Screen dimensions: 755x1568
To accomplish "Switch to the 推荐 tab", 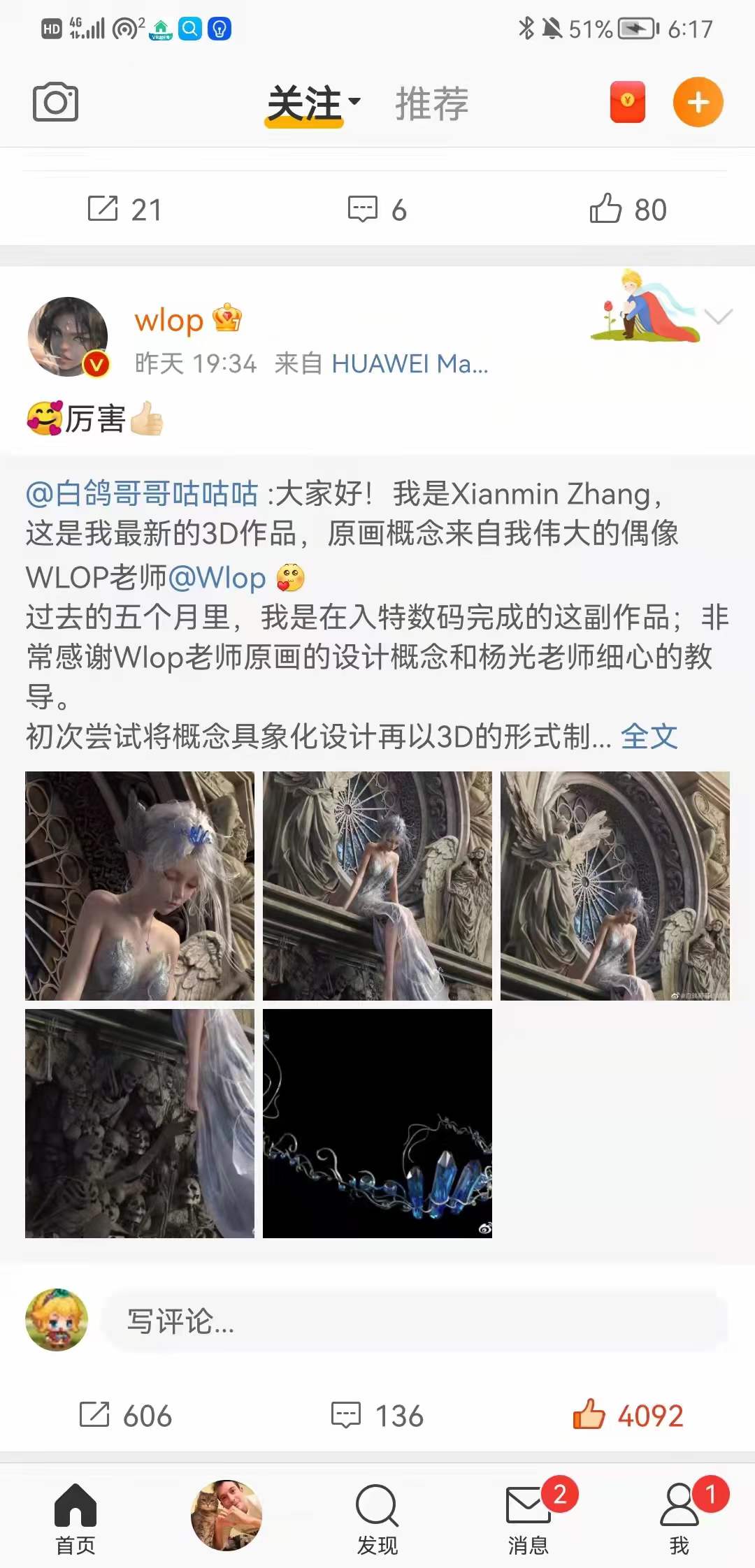I will [x=431, y=103].
